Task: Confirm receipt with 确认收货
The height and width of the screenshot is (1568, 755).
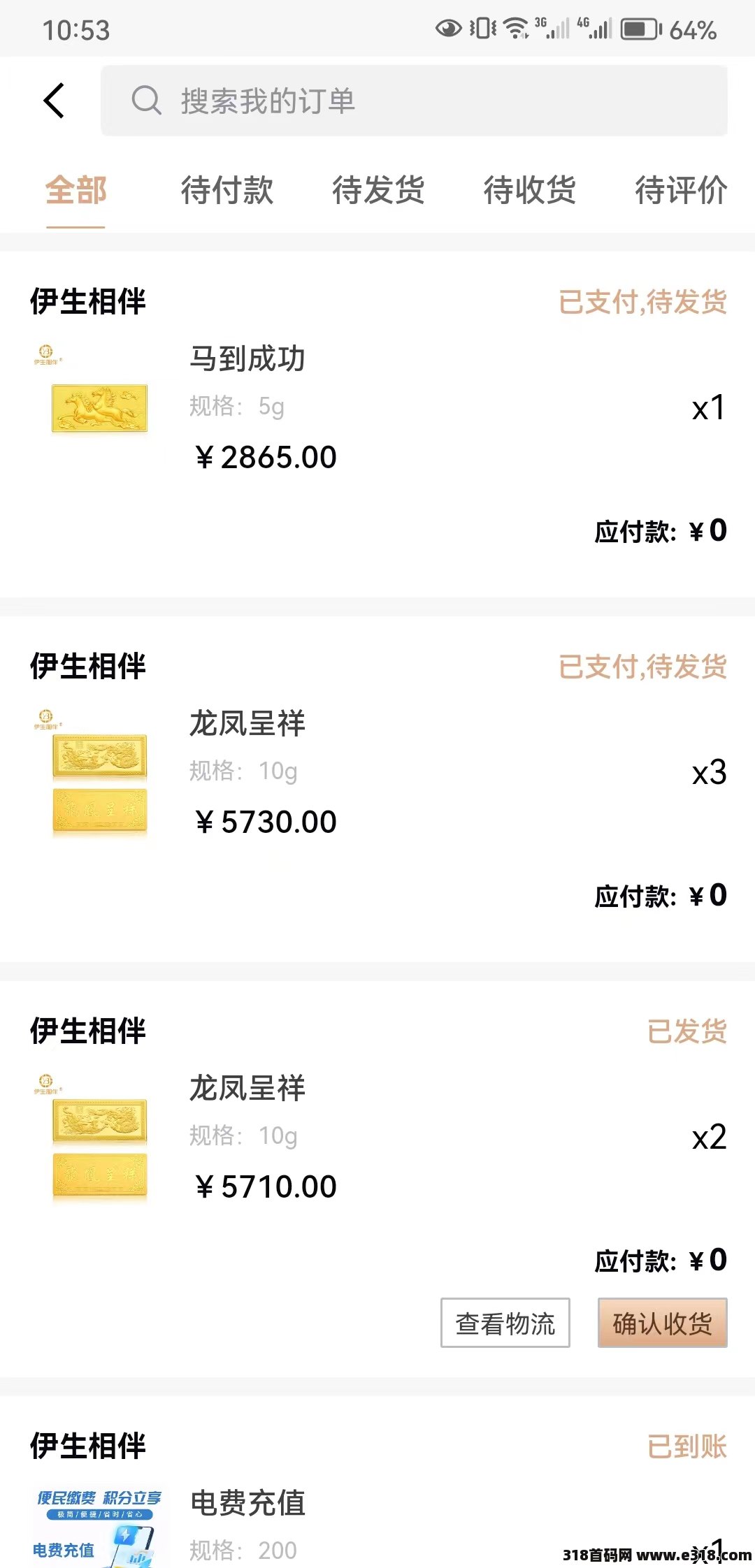Action: tap(663, 1323)
